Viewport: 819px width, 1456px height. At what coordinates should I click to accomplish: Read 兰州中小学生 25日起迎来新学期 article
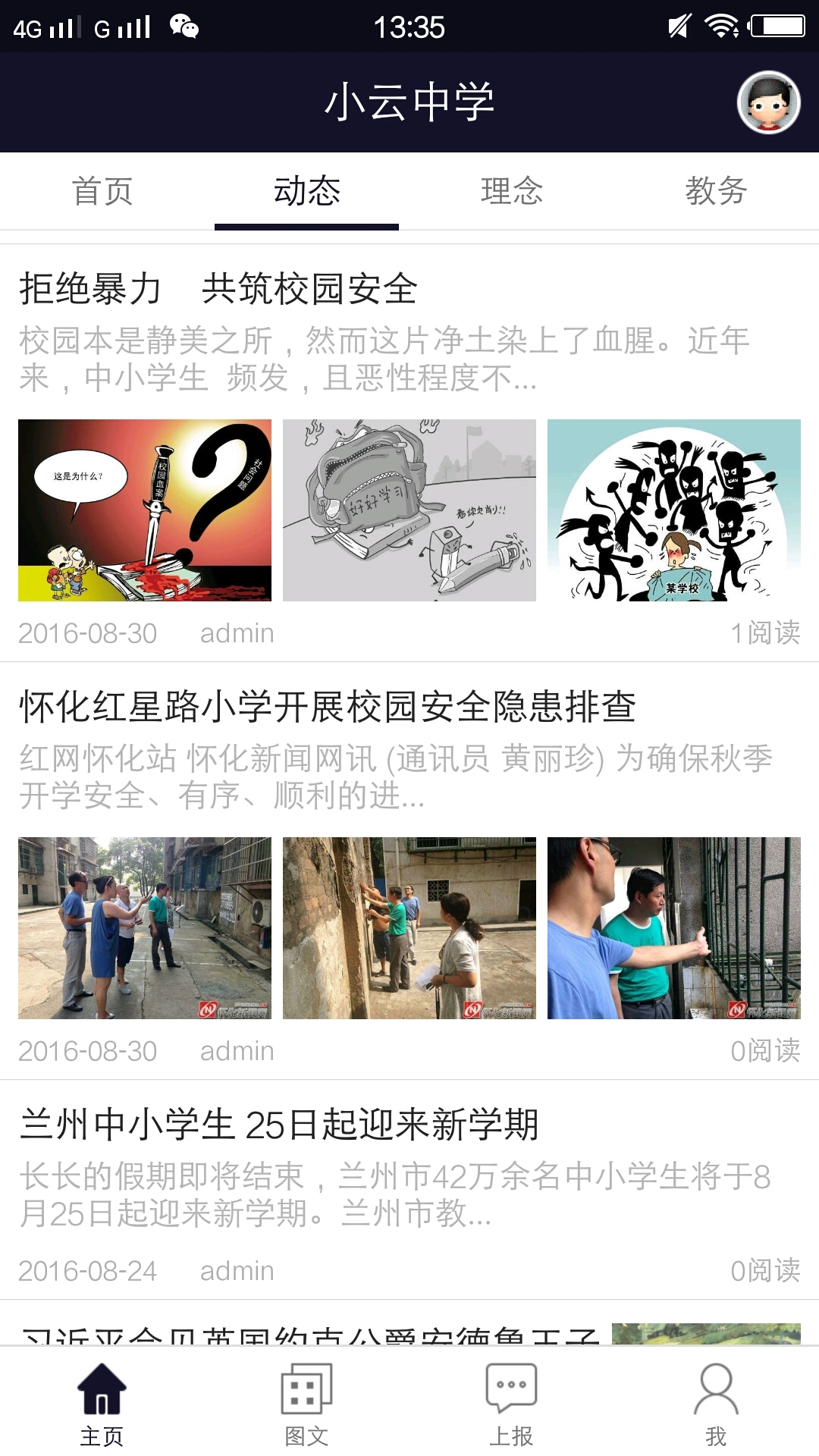pyautogui.click(x=279, y=1125)
